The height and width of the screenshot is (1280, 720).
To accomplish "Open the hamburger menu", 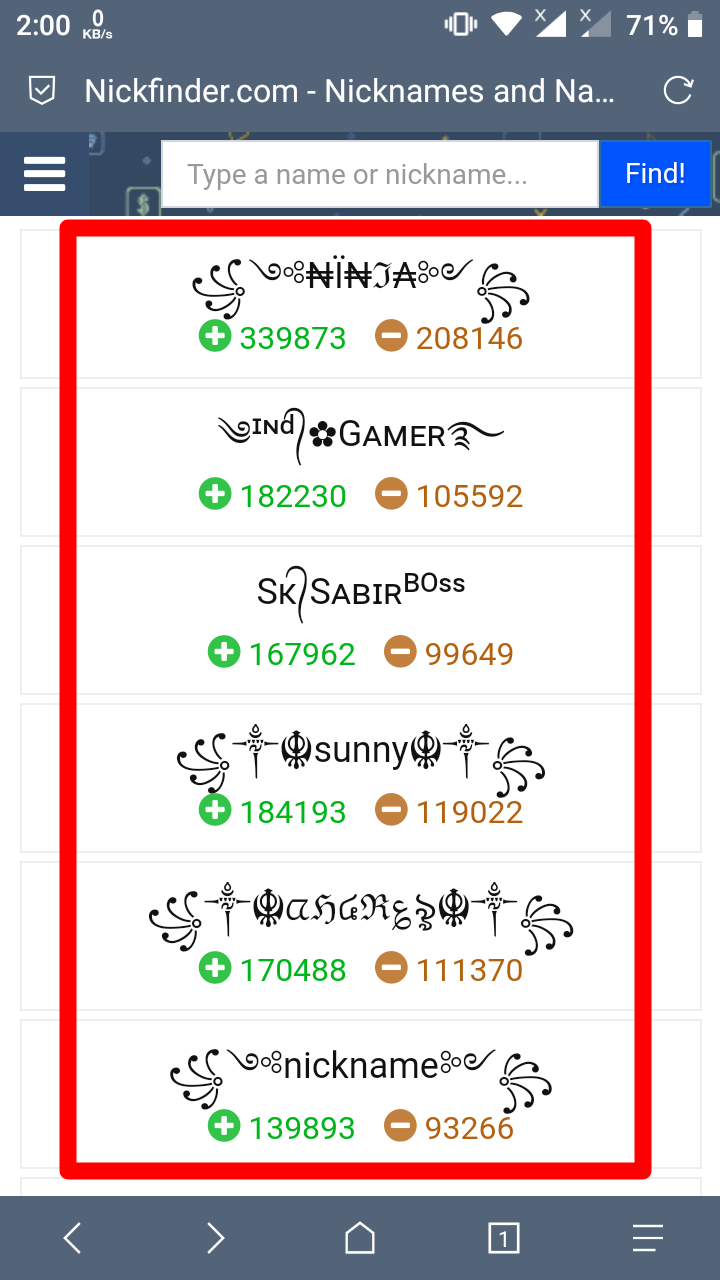I will tap(44, 174).
